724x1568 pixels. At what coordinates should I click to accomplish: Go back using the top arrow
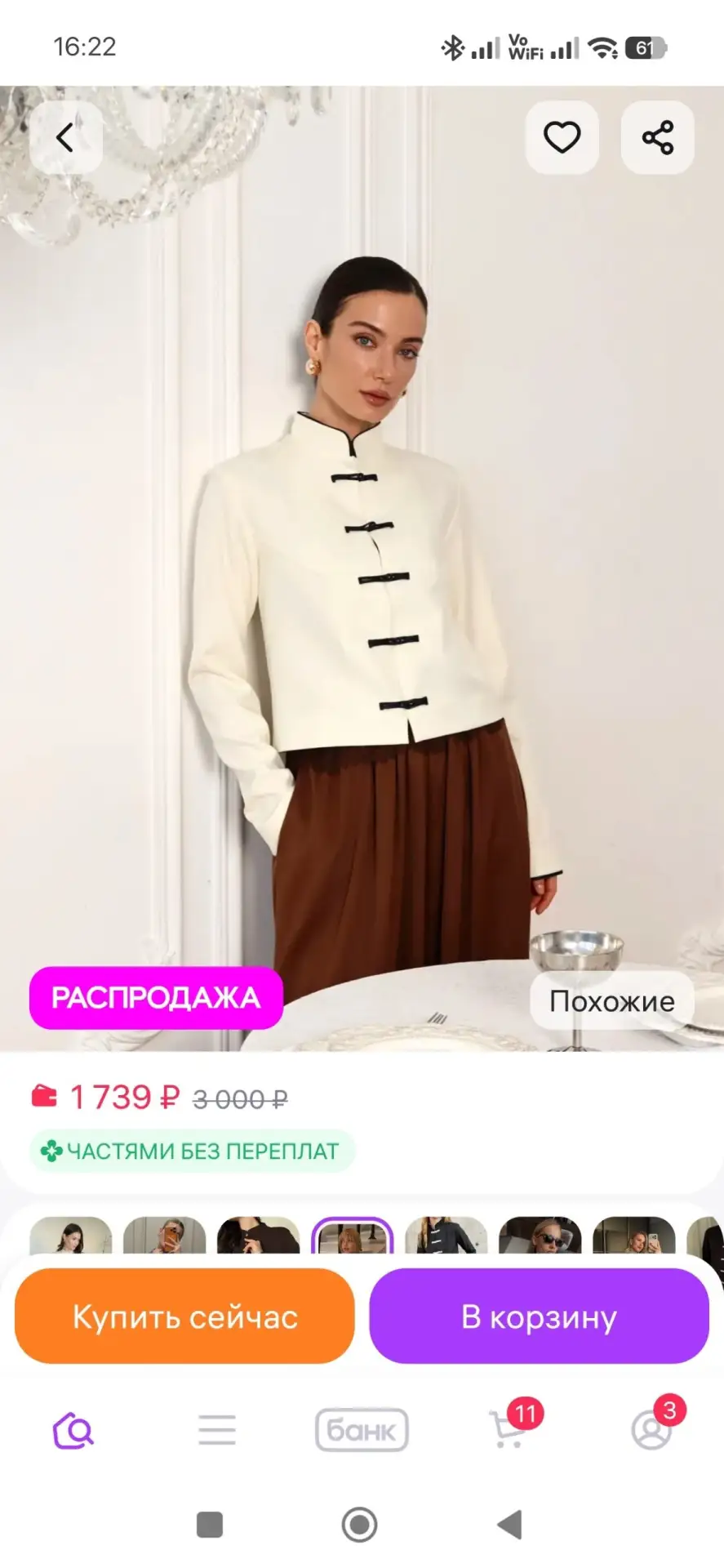pyautogui.click(x=66, y=137)
